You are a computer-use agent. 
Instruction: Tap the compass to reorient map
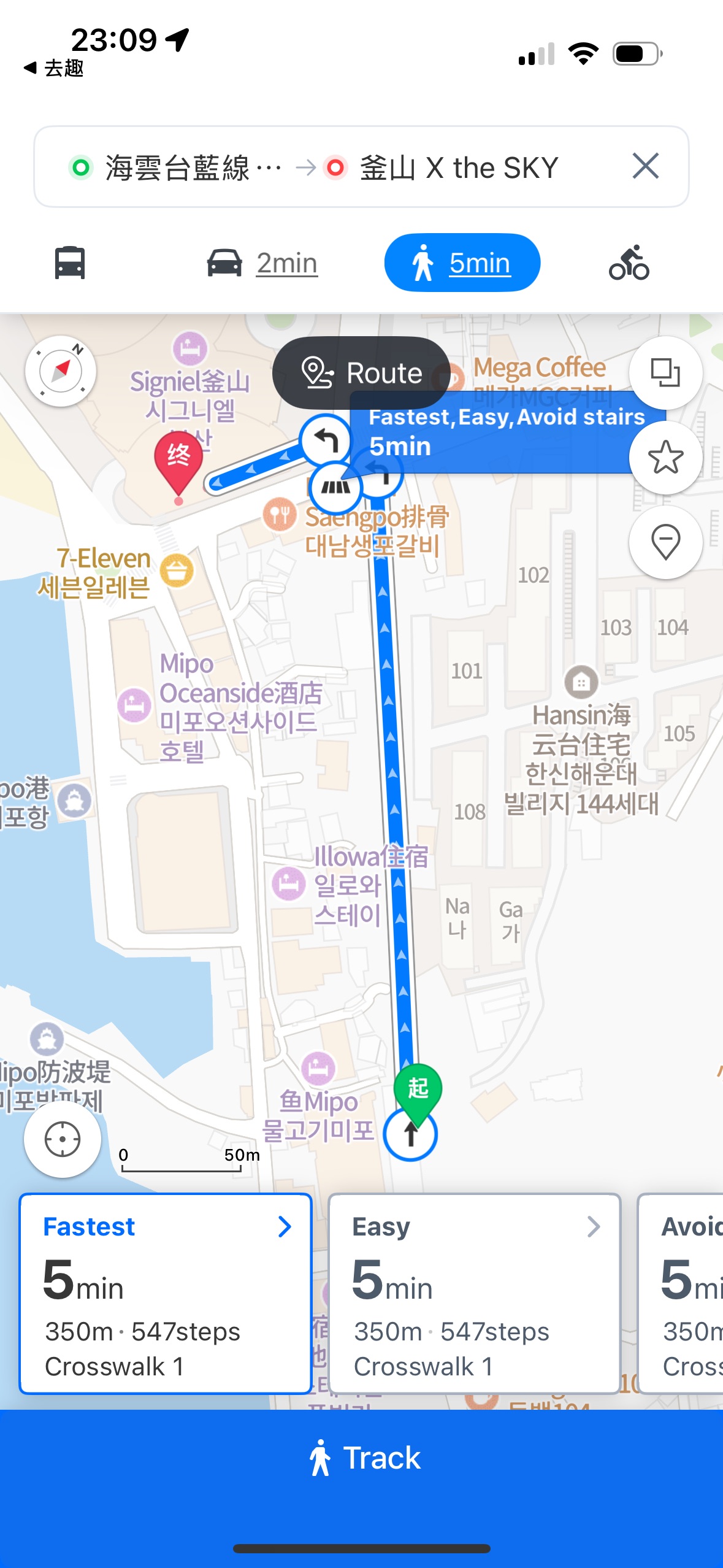click(61, 371)
